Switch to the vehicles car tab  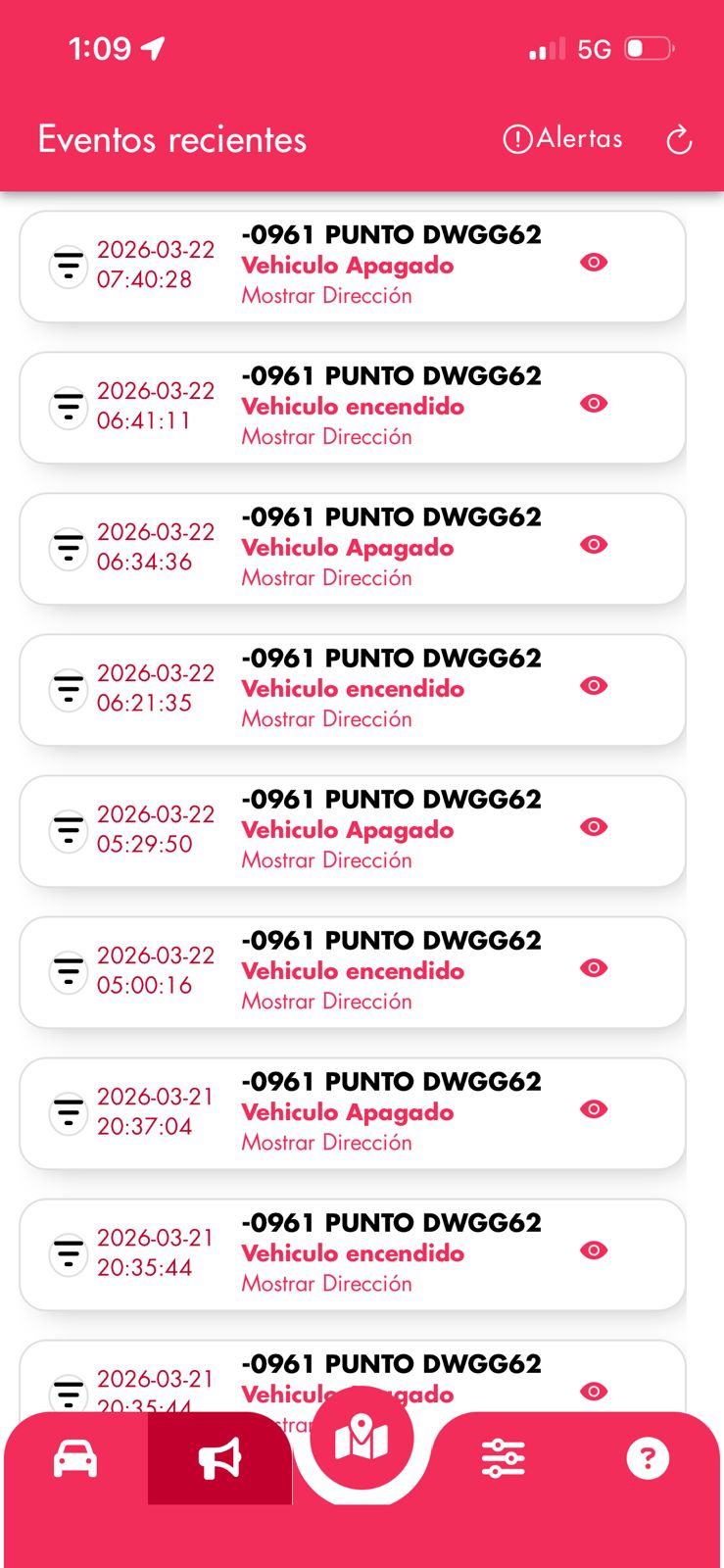click(x=75, y=1459)
